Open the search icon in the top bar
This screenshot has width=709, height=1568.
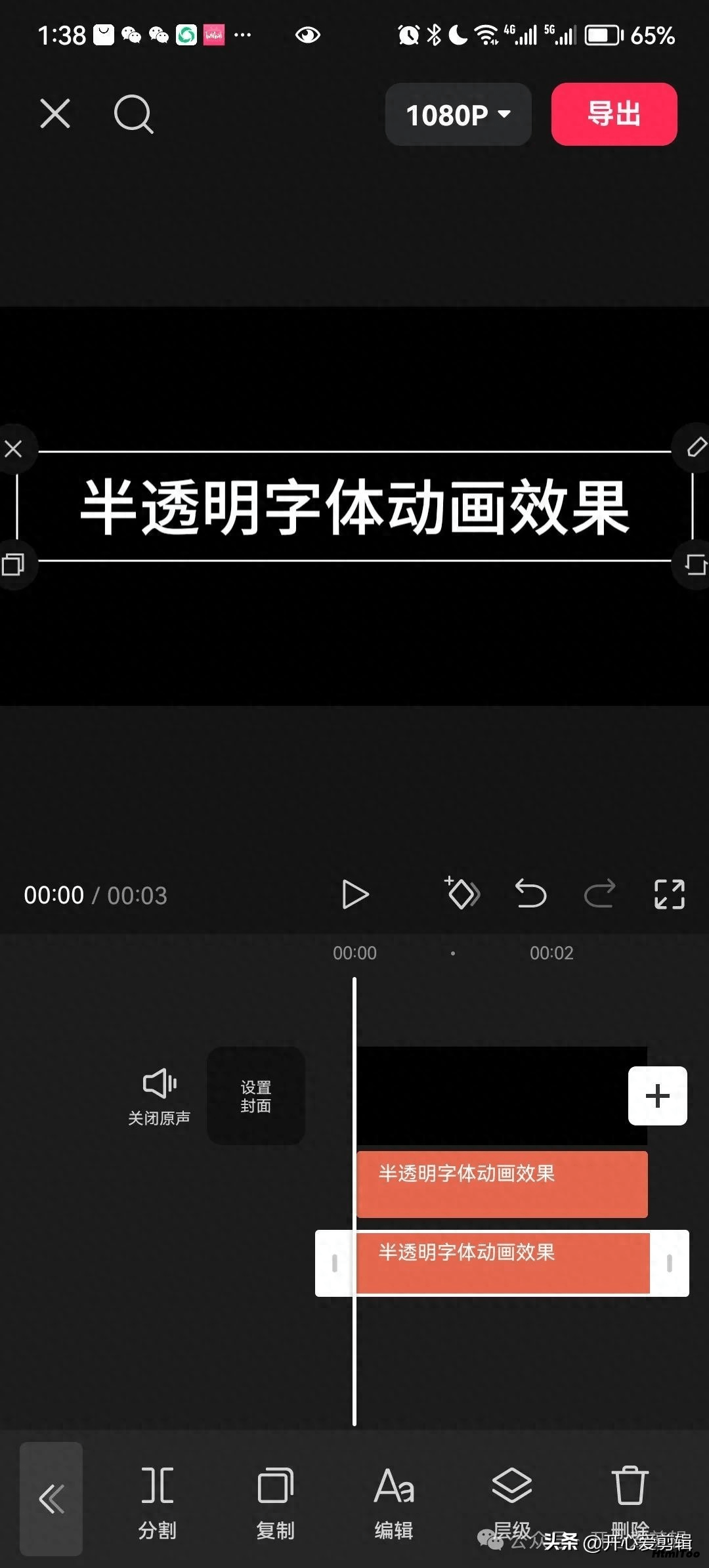pos(133,114)
